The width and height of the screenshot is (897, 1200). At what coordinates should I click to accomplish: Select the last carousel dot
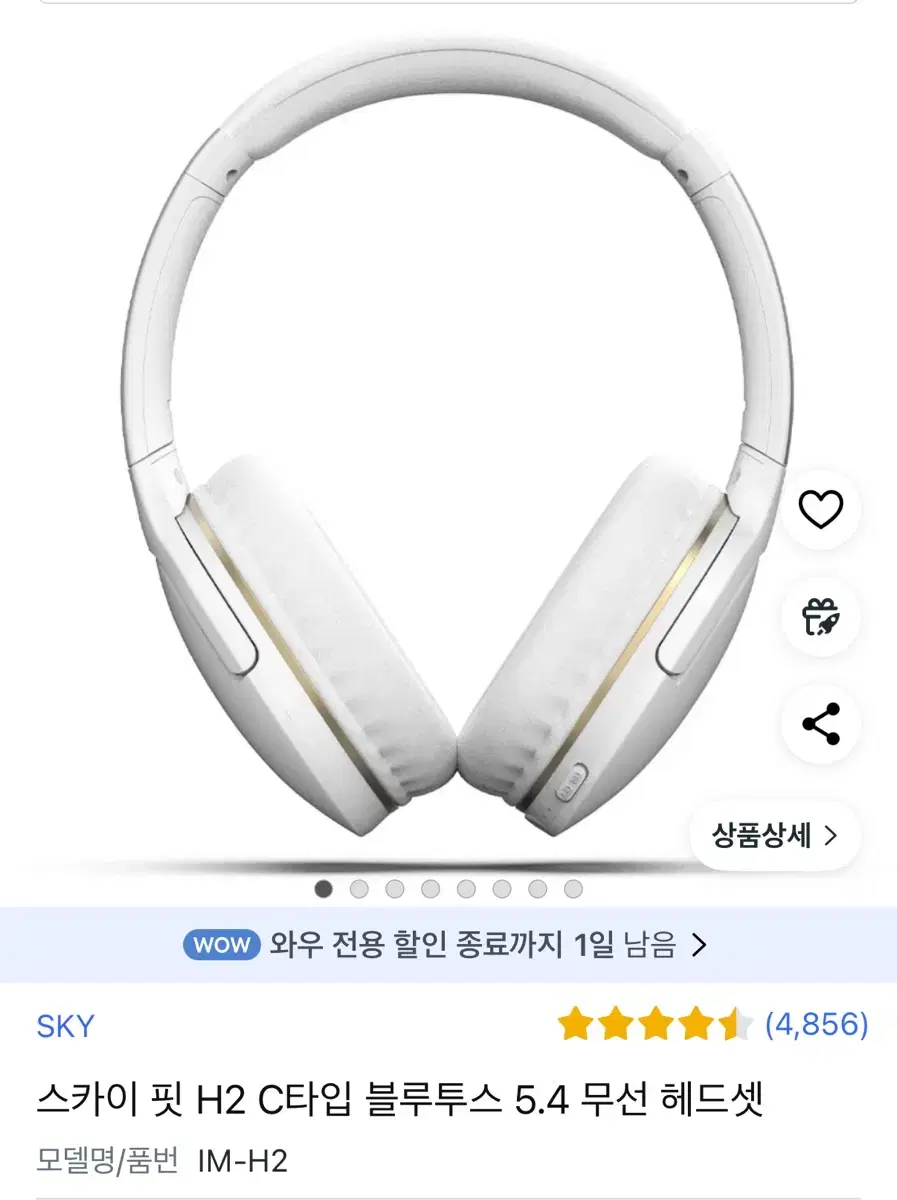pyautogui.click(x=572, y=887)
